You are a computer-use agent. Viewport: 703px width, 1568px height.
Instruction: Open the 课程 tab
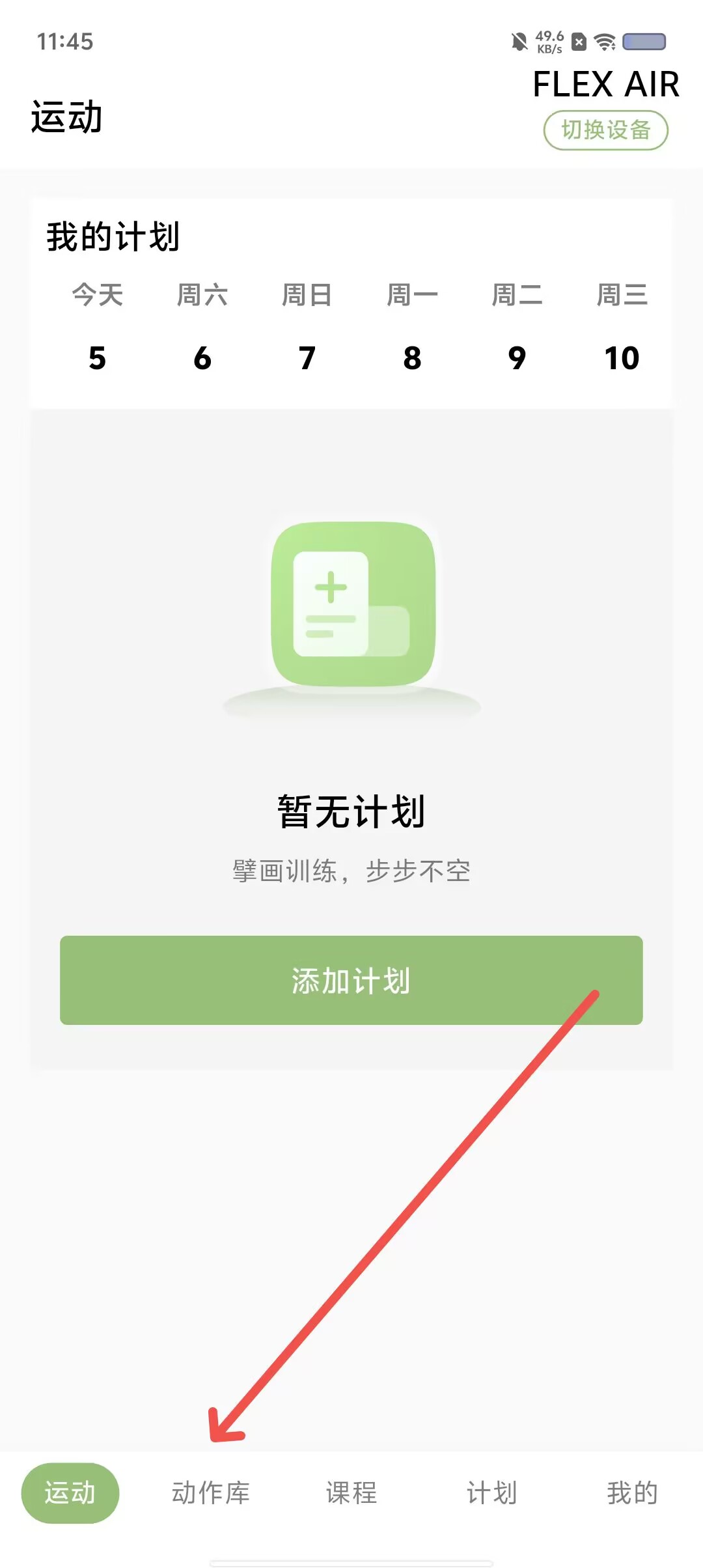pyautogui.click(x=351, y=1493)
